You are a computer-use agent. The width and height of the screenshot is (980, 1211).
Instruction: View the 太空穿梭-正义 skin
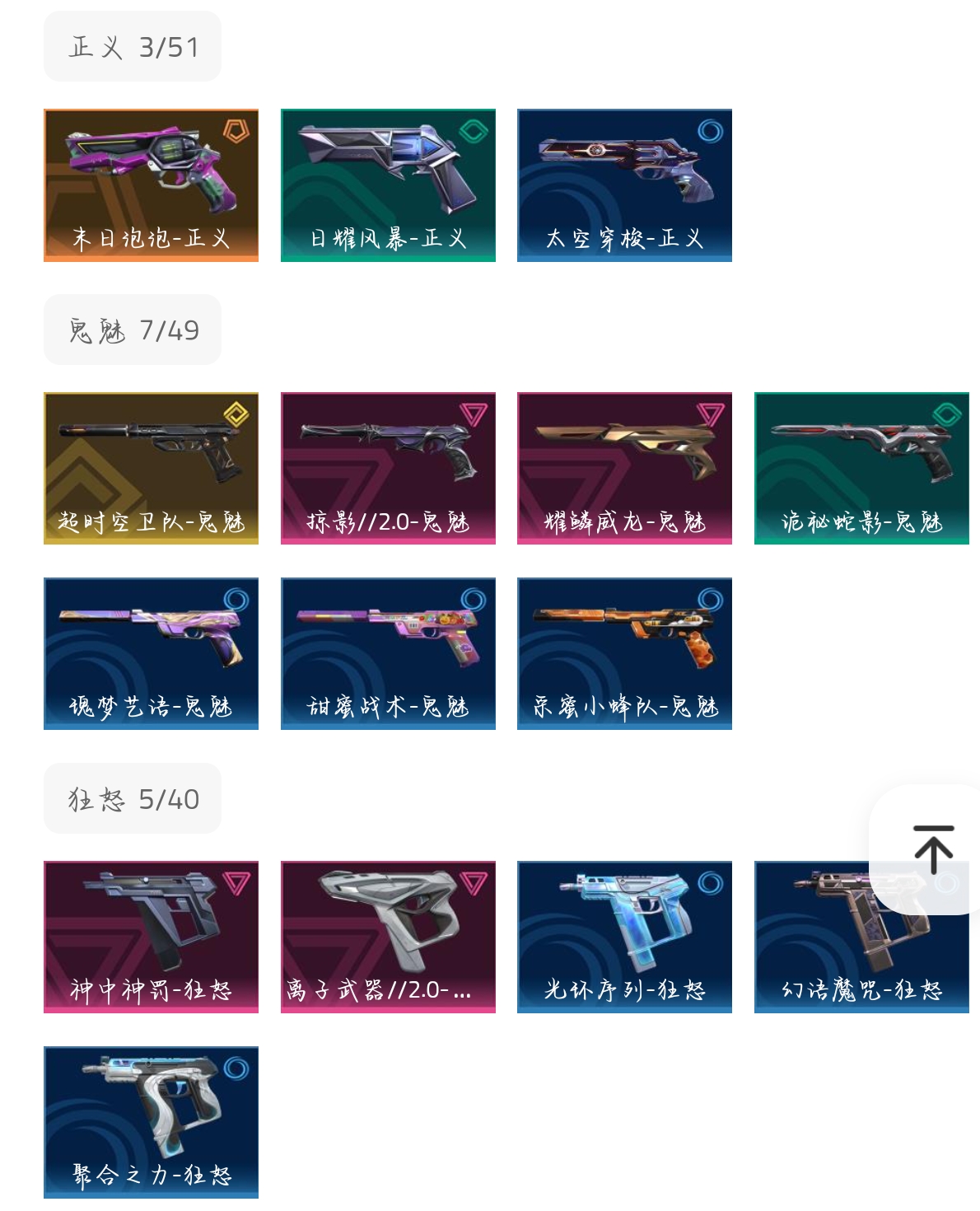pos(624,185)
